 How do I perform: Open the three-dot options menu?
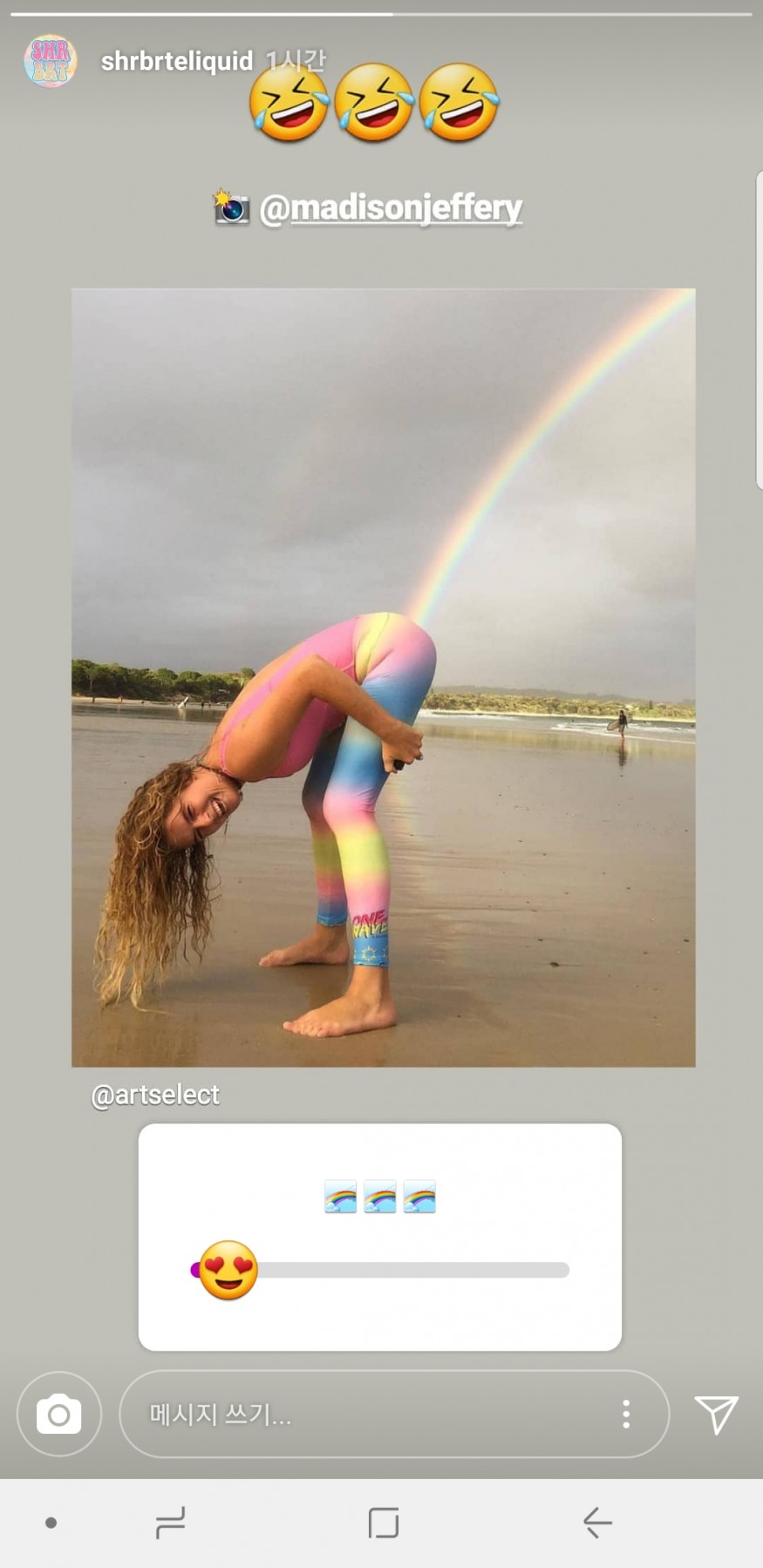click(x=625, y=1414)
